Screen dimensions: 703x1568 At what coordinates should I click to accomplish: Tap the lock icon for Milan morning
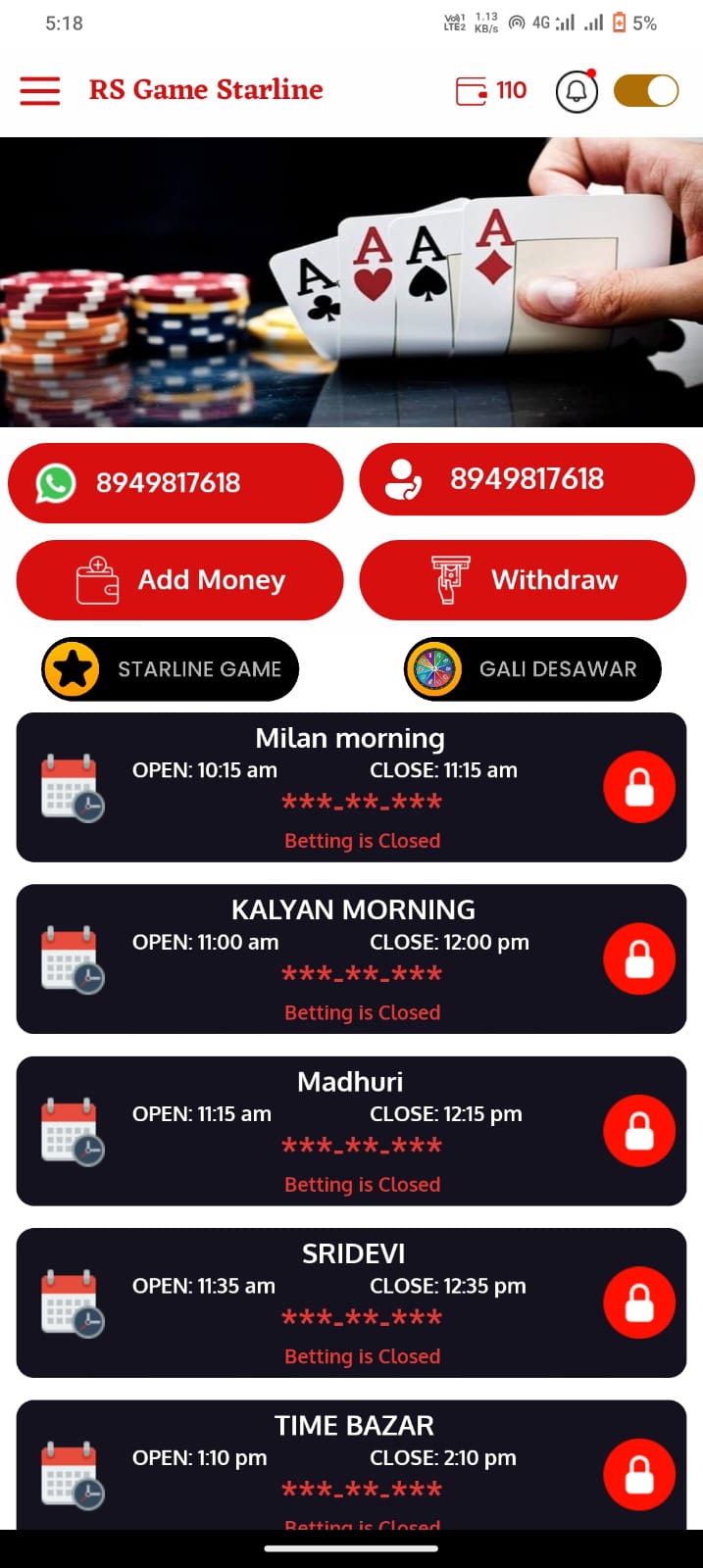[639, 787]
